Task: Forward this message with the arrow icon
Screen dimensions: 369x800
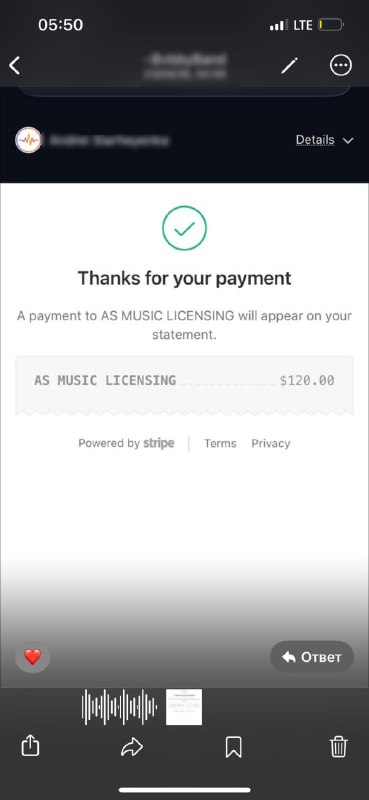Action: tap(132, 748)
